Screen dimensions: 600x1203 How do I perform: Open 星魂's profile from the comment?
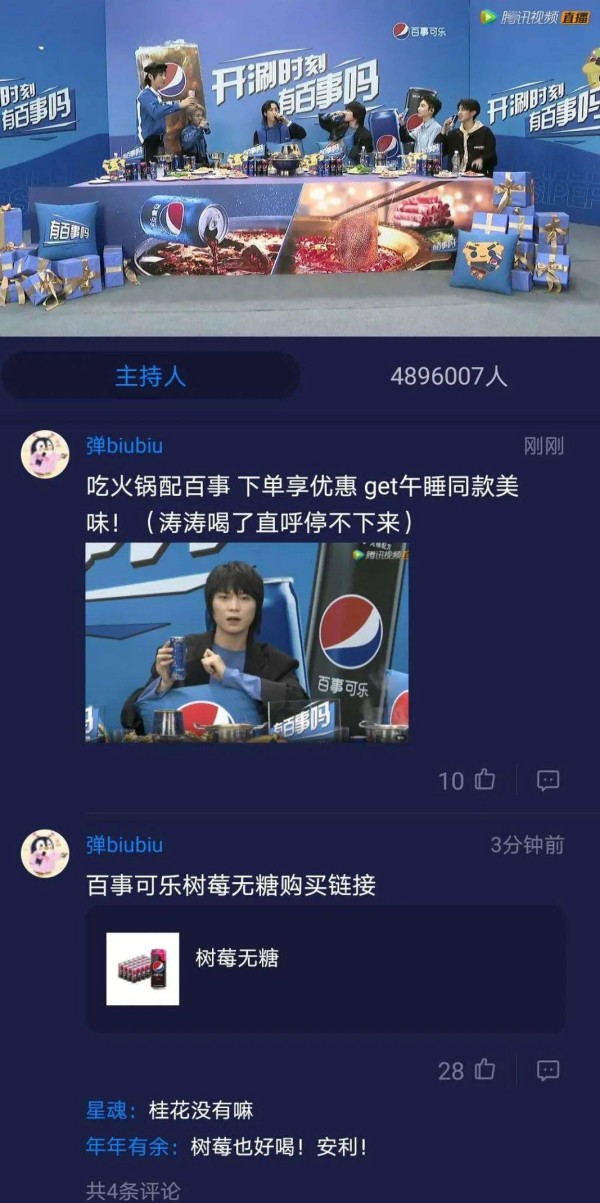click(x=108, y=1110)
